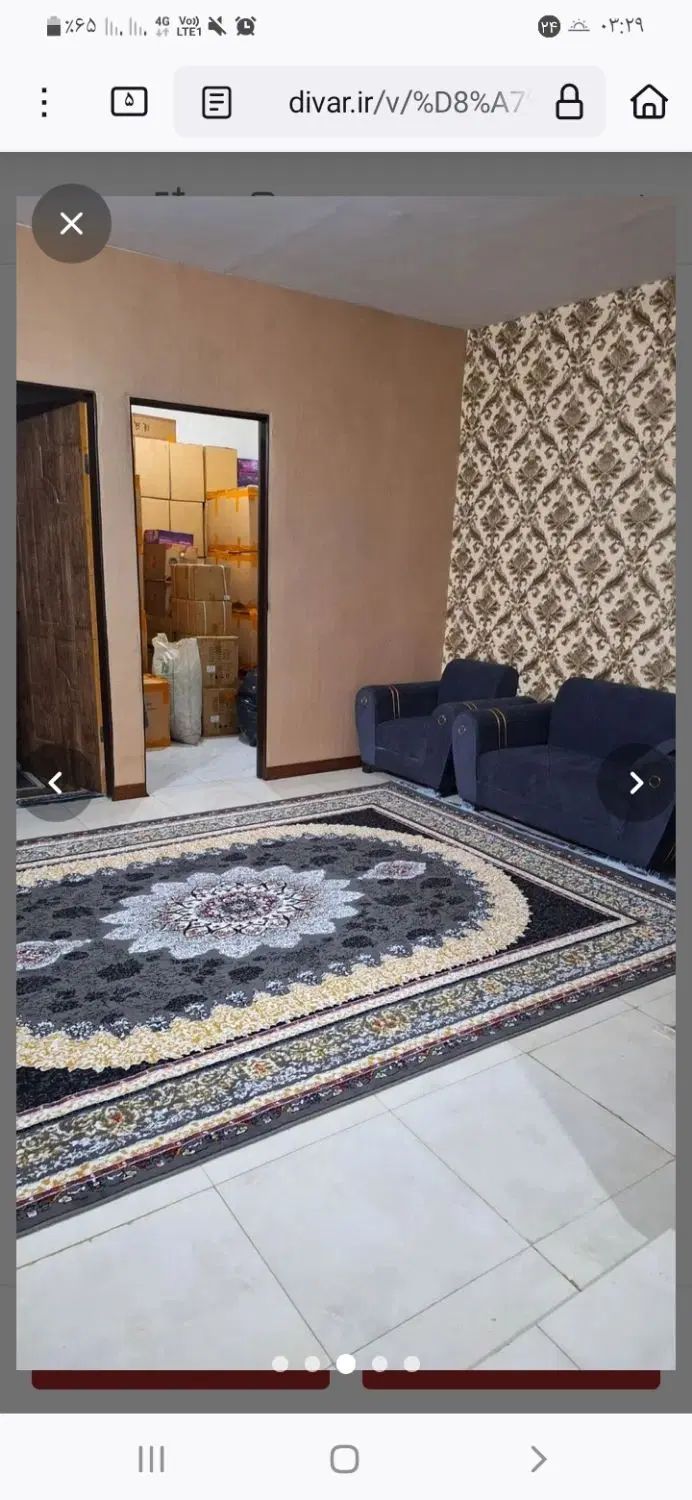The width and height of the screenshot is (692, 1500).
Task: Close the photo viewer
Action: pos(71,224)
